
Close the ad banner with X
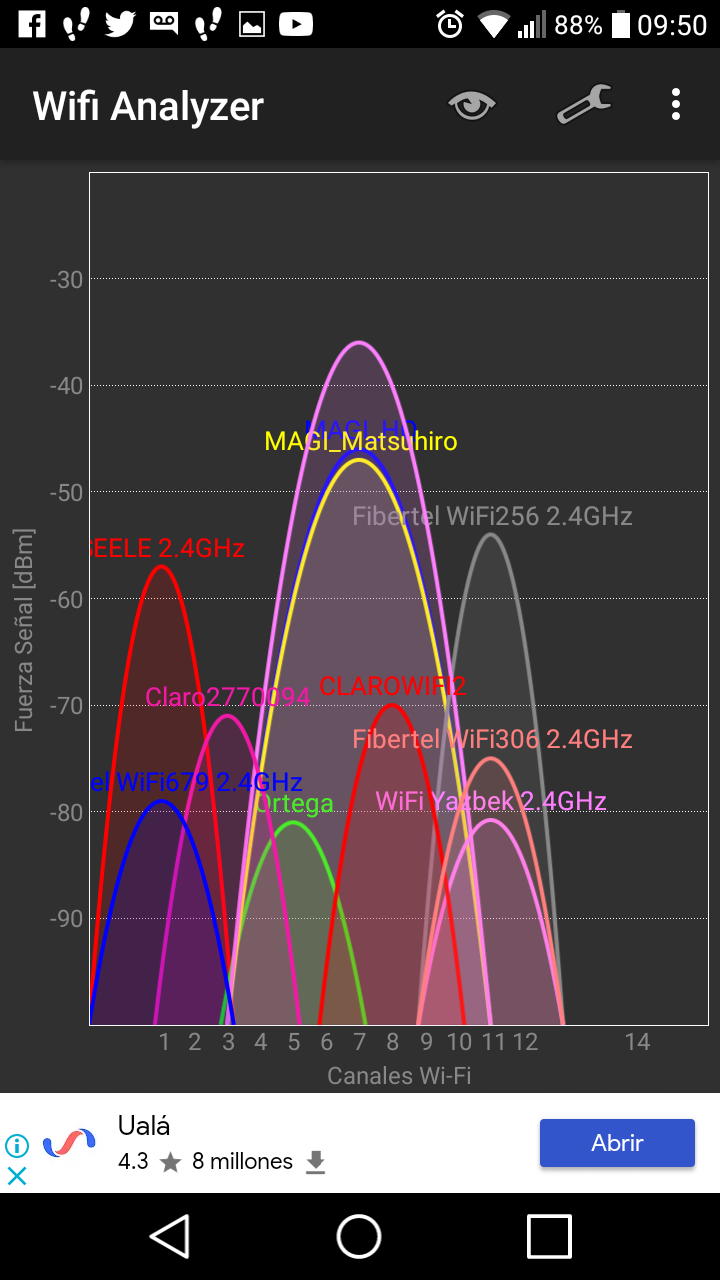pyautogui.click(x=17, y=1176)
